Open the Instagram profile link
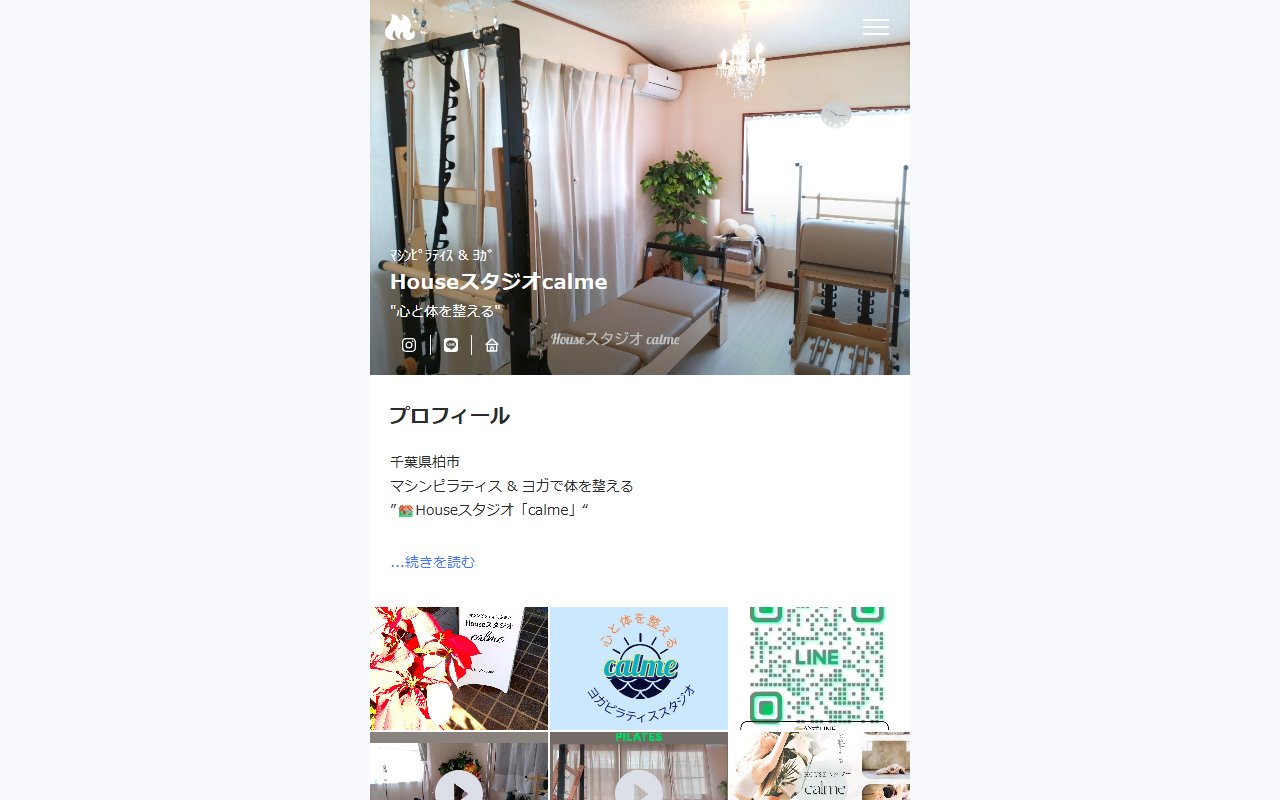Viewport: 1280px width, 800px height. coord(409,345)
